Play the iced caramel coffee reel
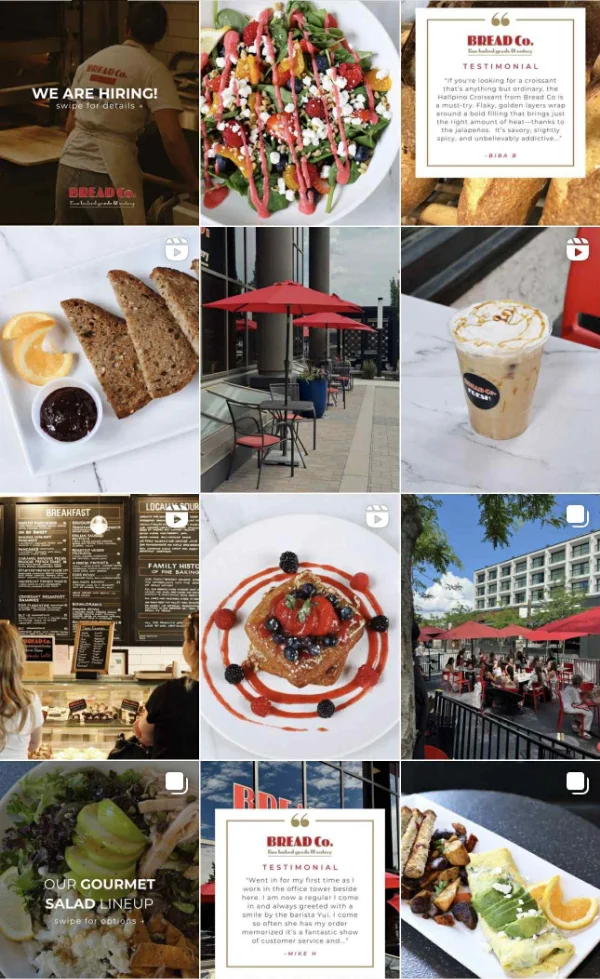Image resolution: width=600 pixels, height=979 pixels. [500, 360]
